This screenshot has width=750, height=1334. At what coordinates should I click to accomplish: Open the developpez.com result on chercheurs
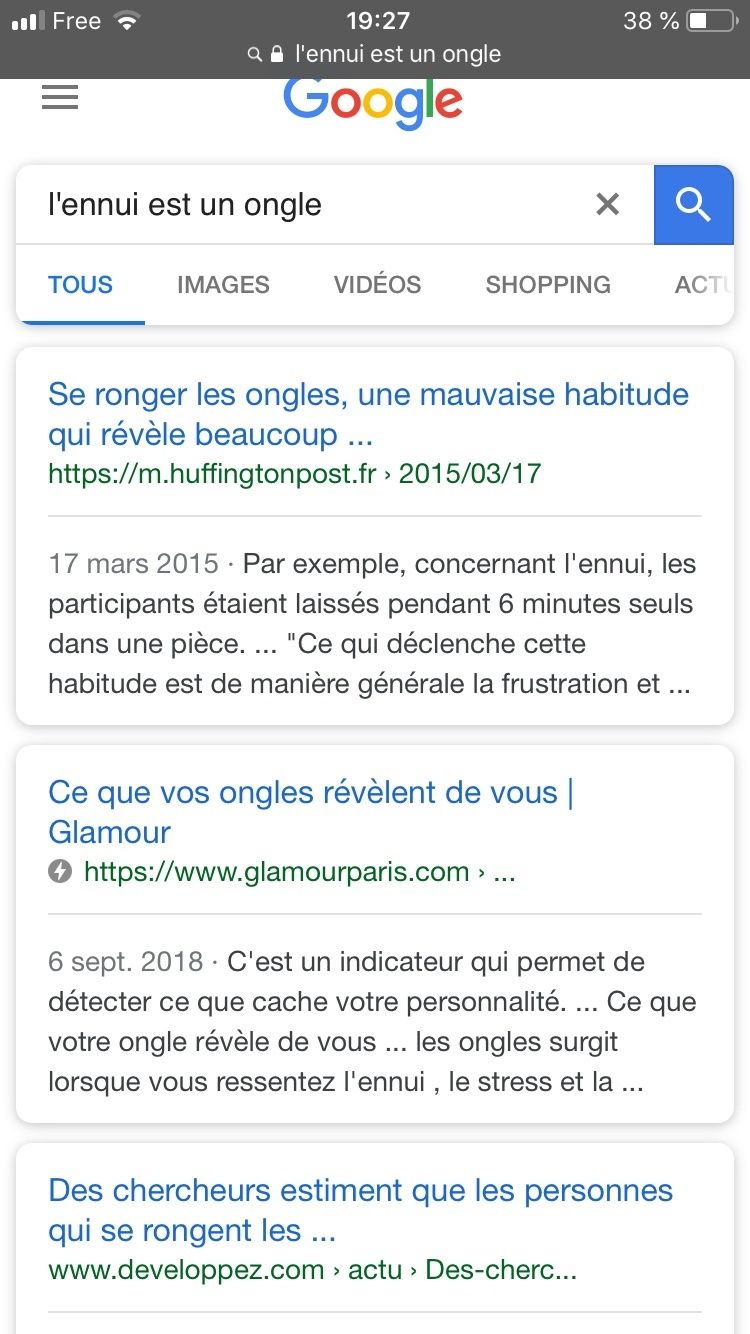point(360,1210)
